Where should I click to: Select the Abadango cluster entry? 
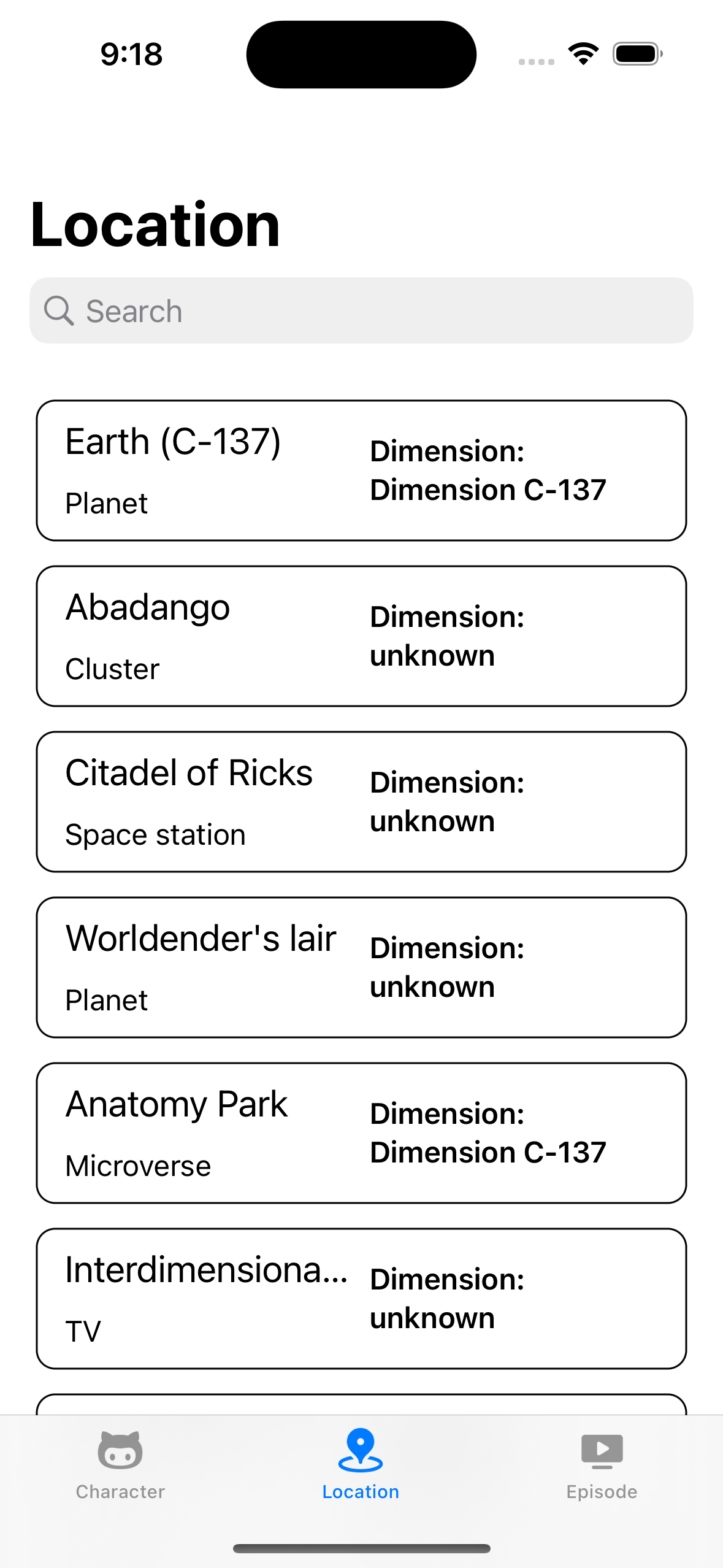[361, 636]
